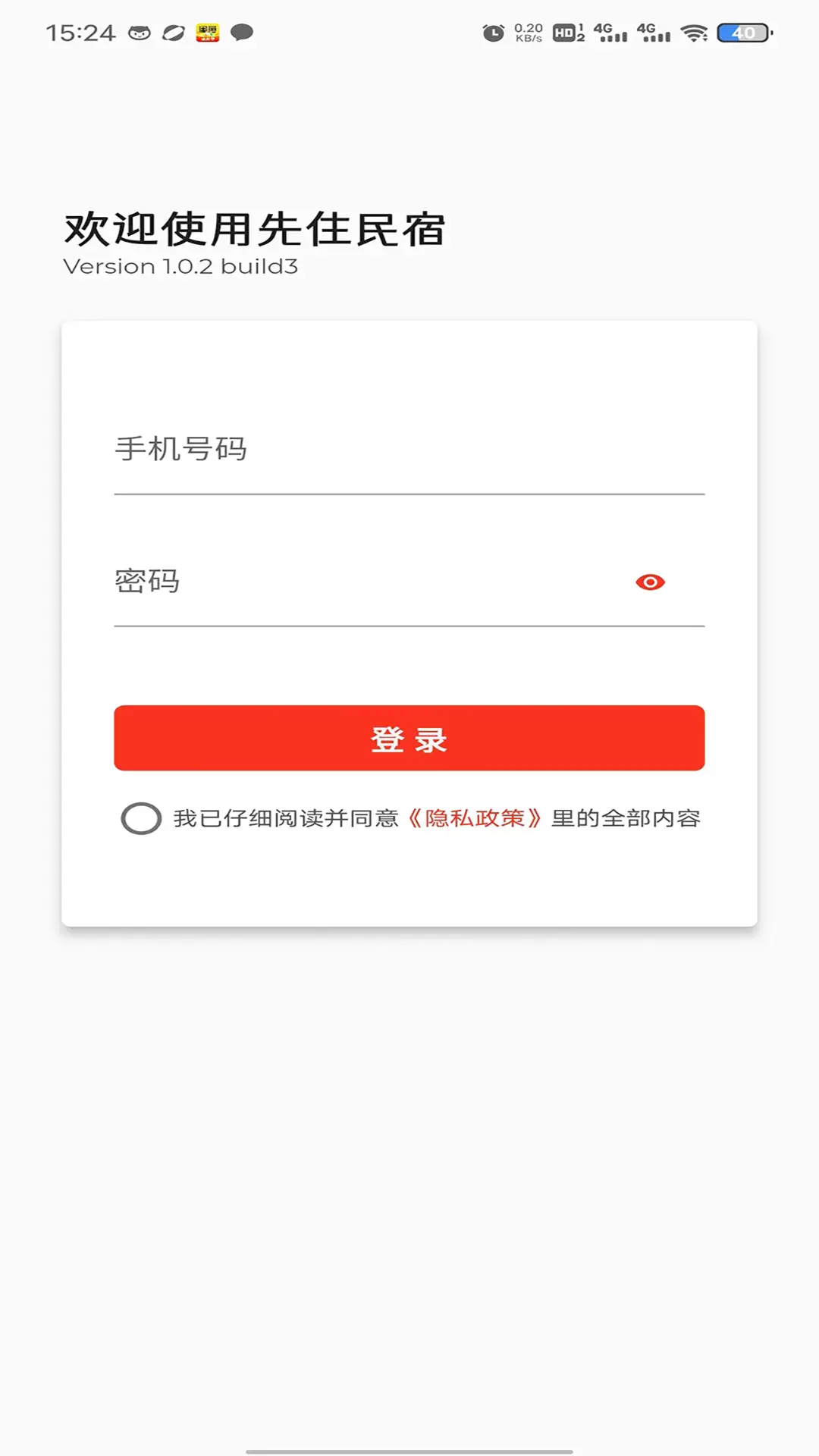Screen dimensions: 819x1456
Task: Show the password by clicking the eye icon
Action: (x=651, y=582)
